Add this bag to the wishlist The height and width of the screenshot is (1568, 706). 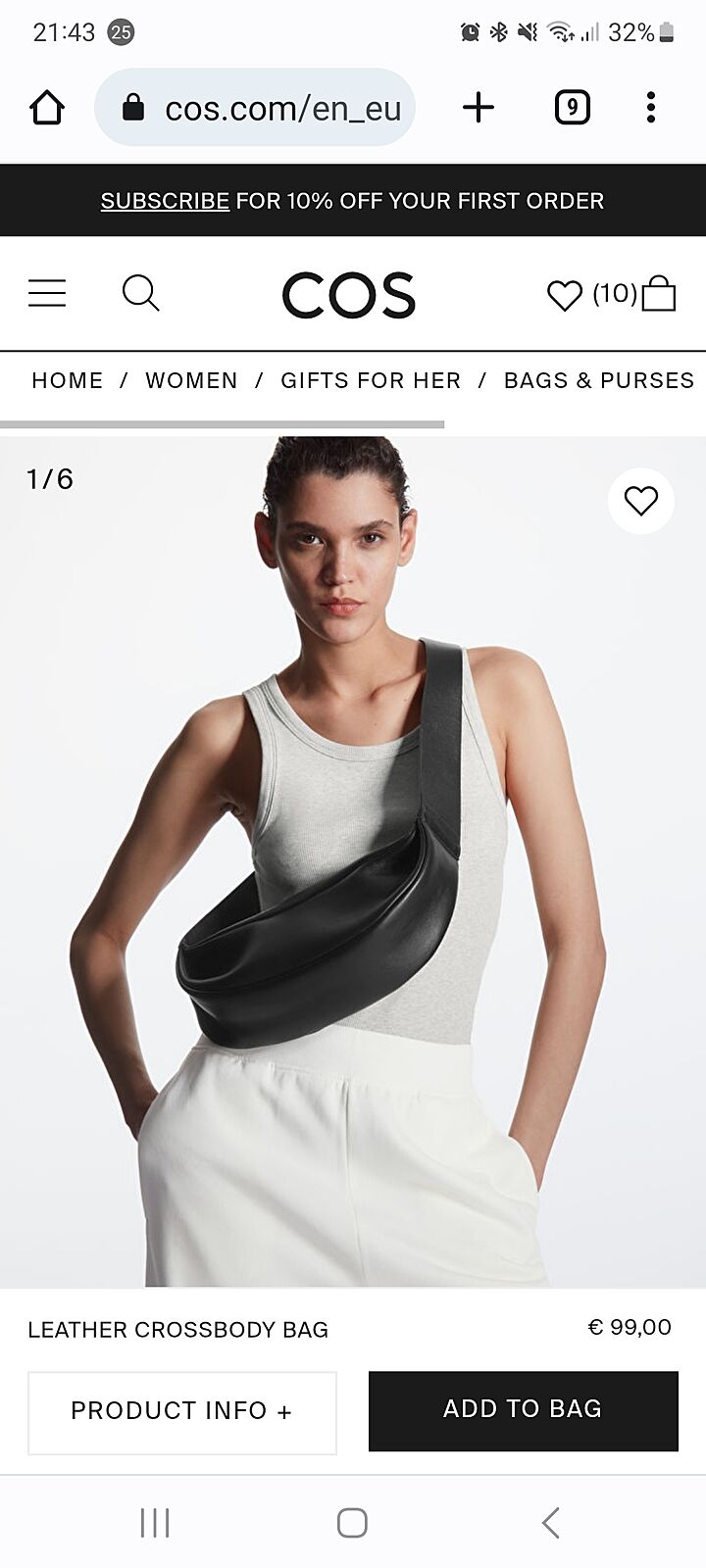coord(641,501)
